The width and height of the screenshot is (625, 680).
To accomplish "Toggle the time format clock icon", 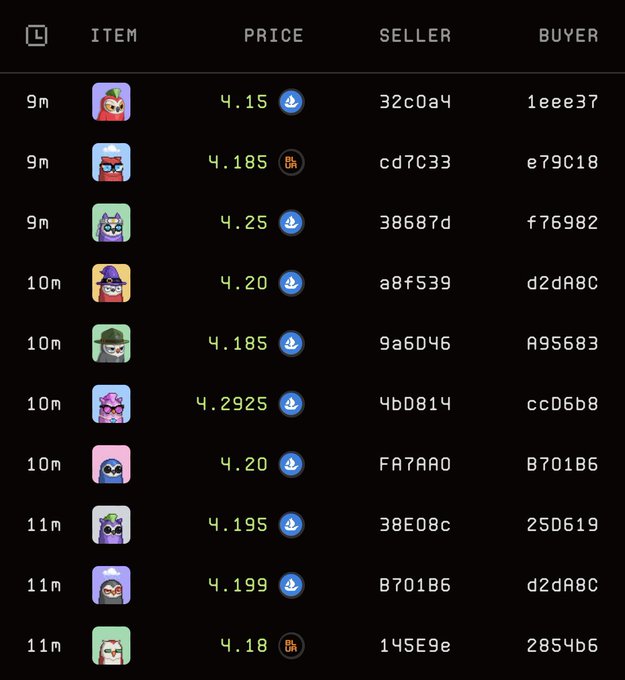I will coord(36,36).
